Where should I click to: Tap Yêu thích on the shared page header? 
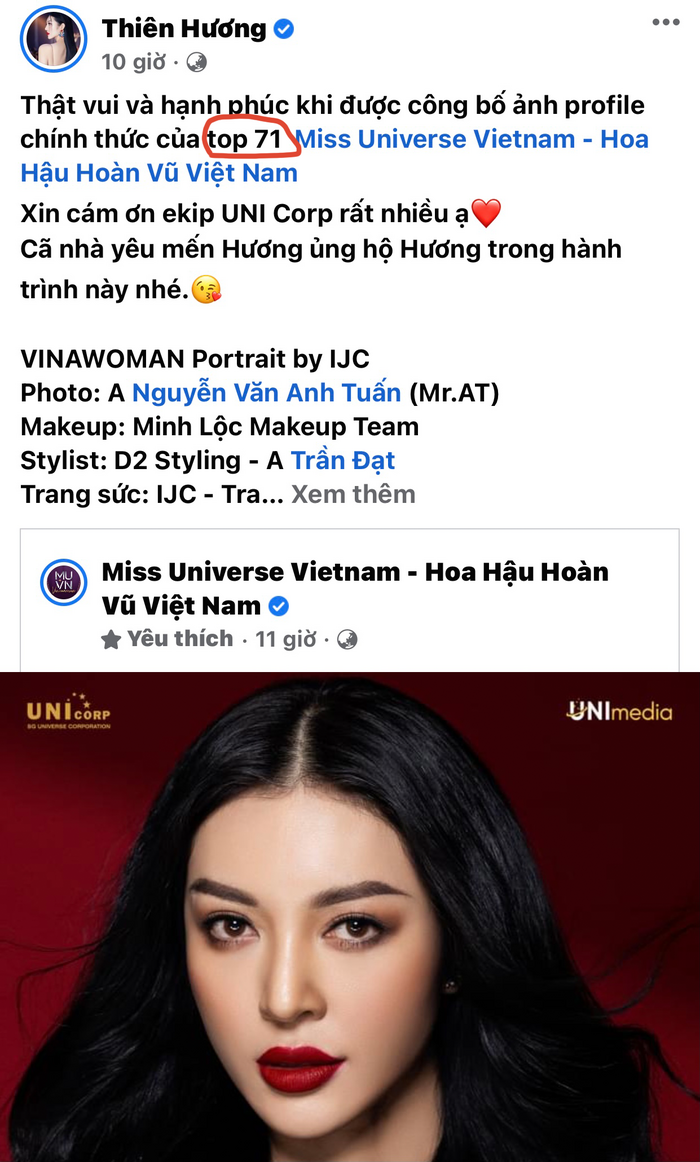click(x=168, y=639)
